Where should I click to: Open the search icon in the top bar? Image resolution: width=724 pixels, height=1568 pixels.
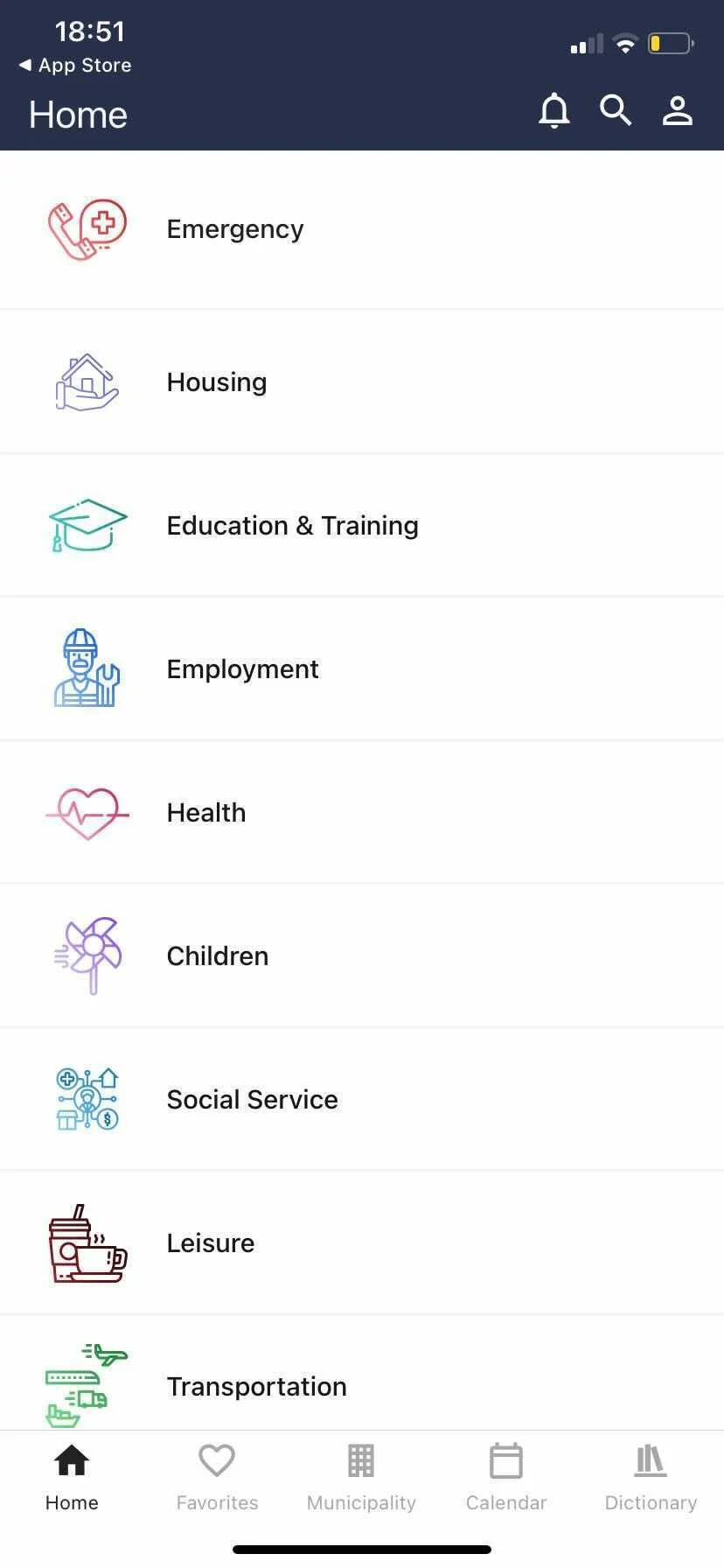tap(616, 111)
